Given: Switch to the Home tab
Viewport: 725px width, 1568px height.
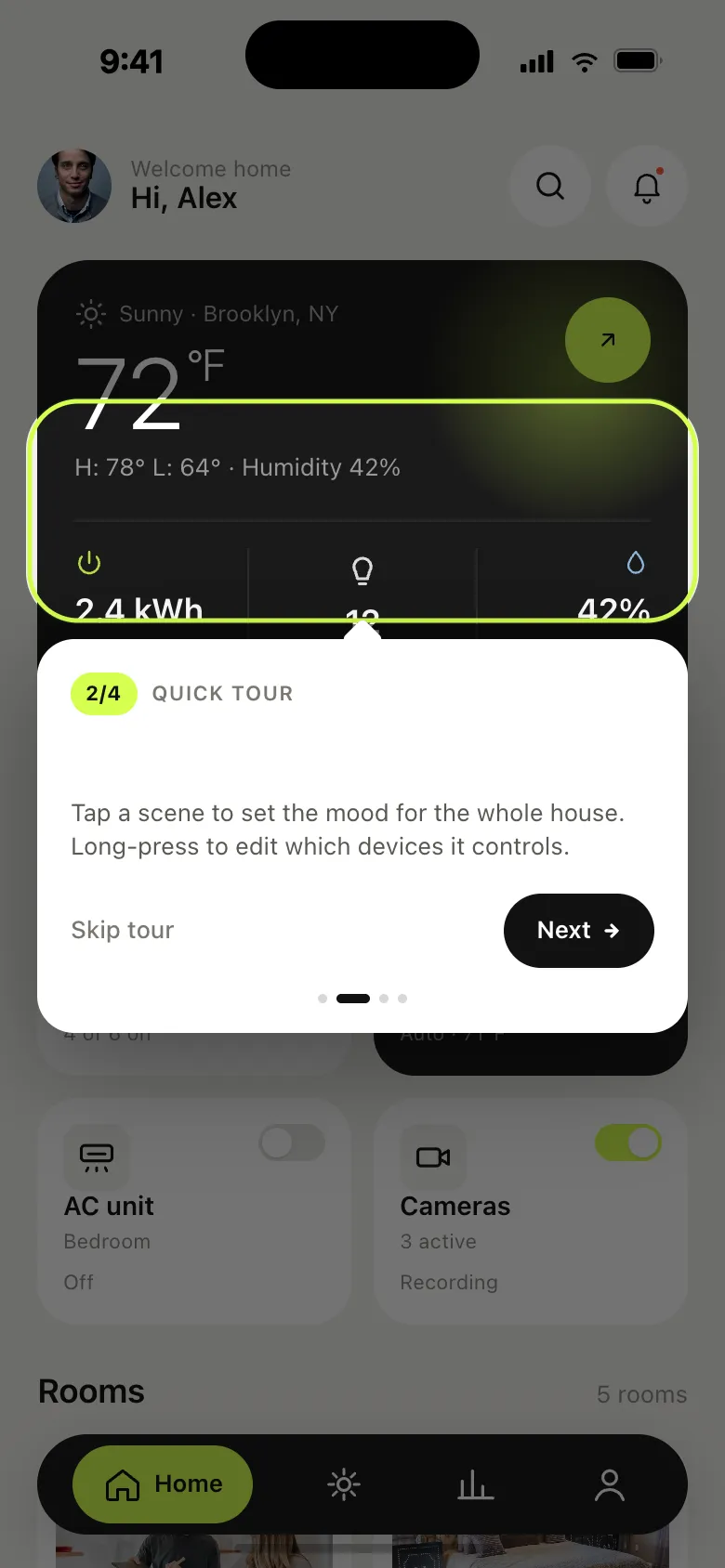Looking at the screenshot, I should (163, 1484).
